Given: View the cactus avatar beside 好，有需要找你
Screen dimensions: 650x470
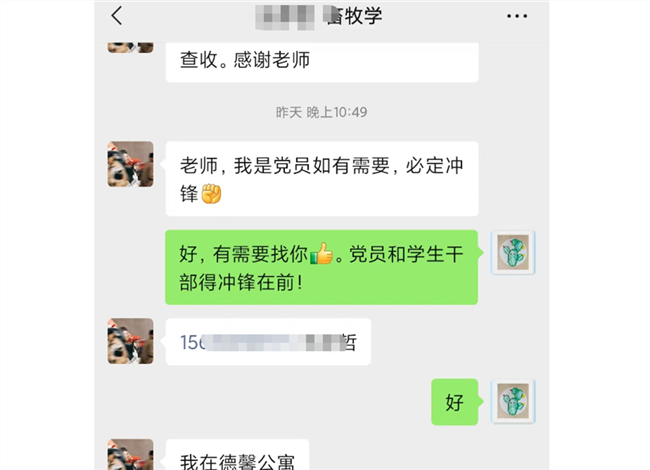Looking at the screenshot, I should tap(513, 253).
